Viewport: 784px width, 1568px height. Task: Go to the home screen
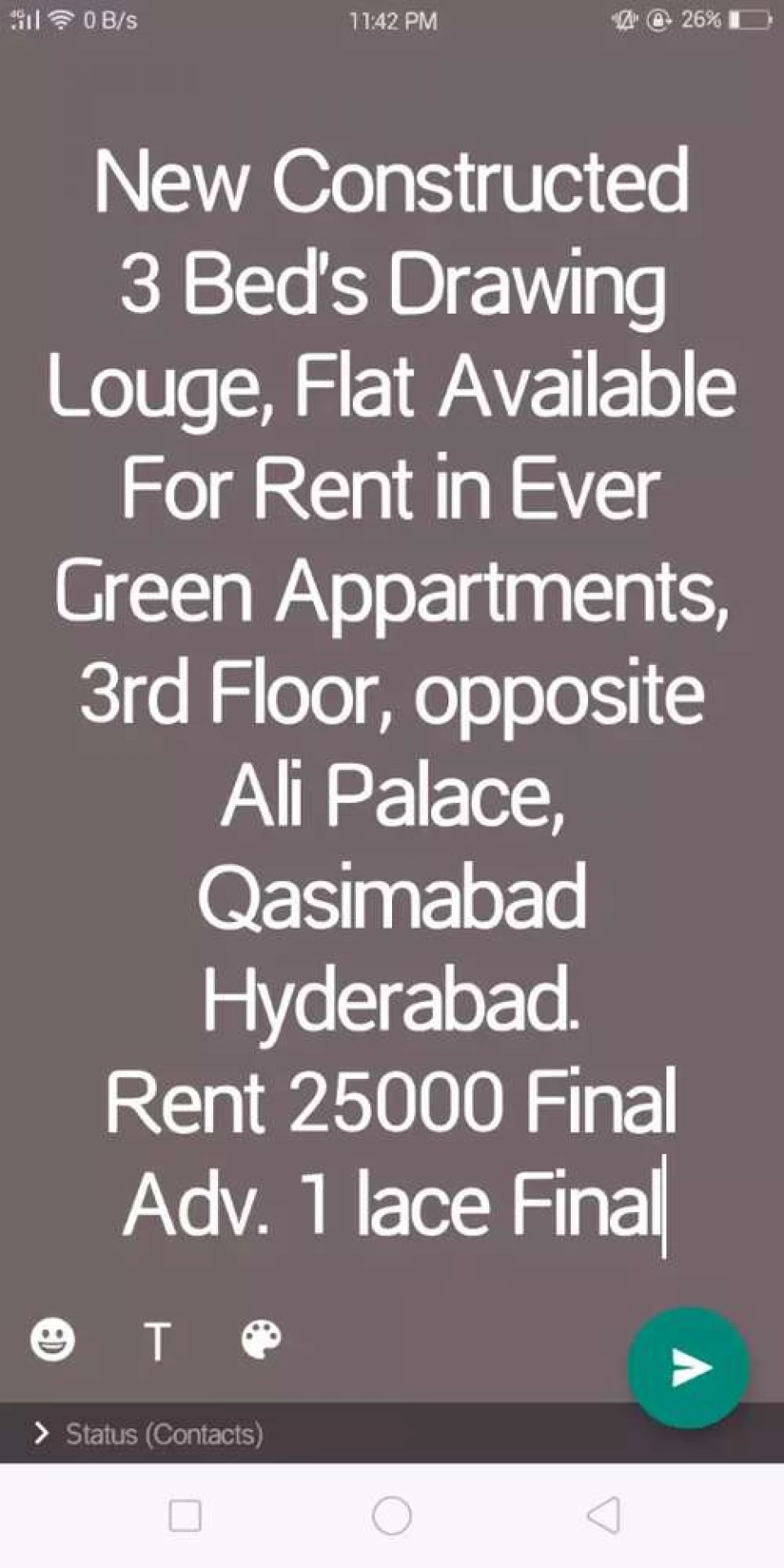pyautogui.click(x=391, y=1517)
